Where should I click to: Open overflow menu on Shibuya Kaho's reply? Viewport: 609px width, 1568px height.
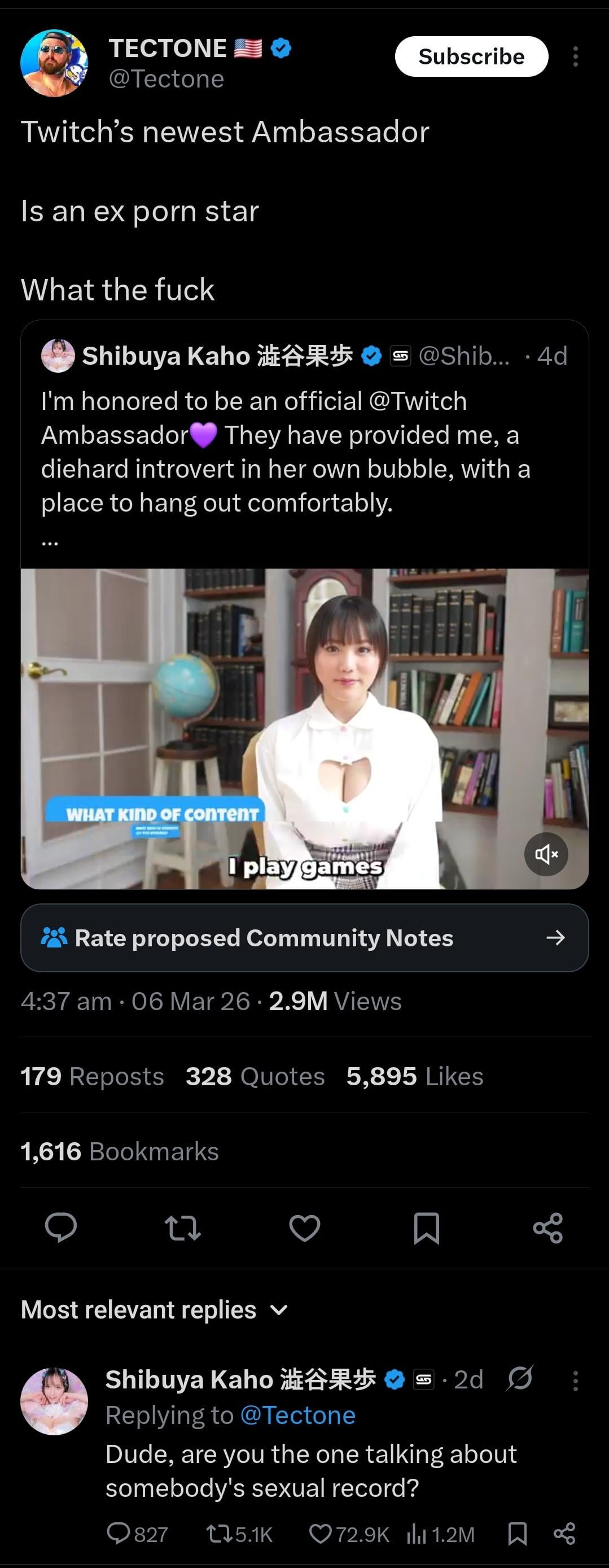(x=575, y=1381)
